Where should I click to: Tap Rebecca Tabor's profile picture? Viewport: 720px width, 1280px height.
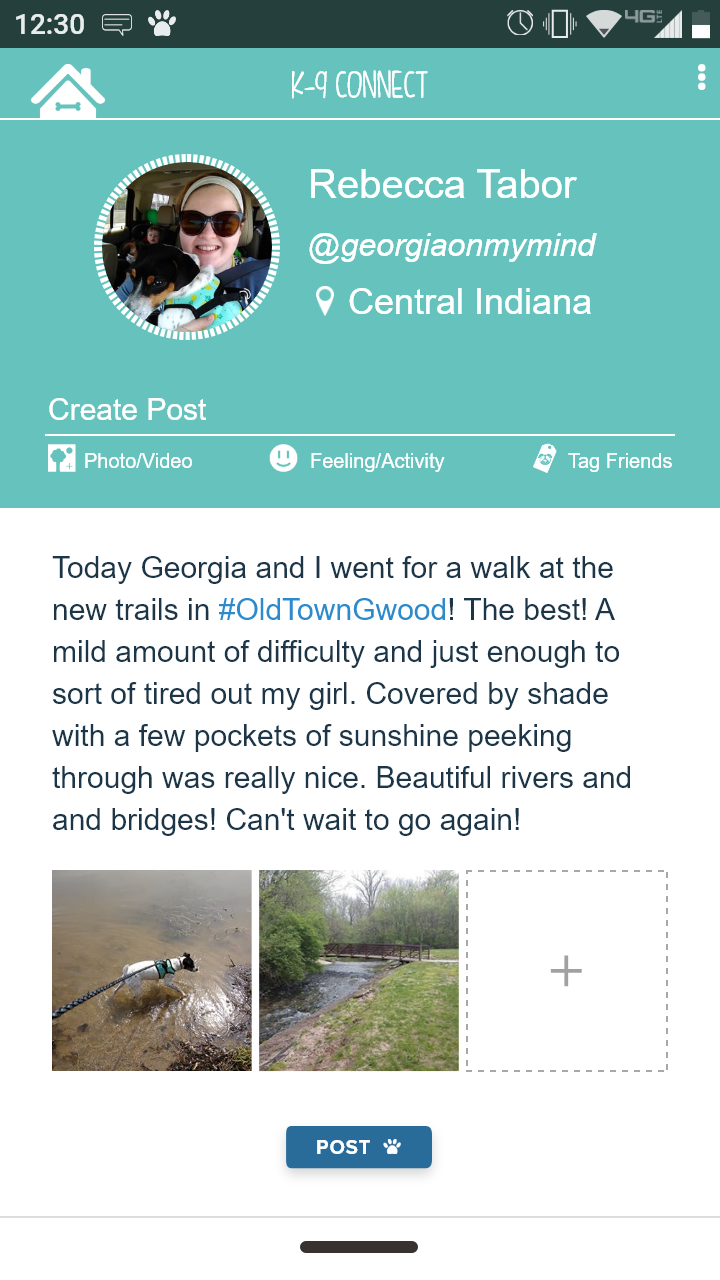[186, 247]
